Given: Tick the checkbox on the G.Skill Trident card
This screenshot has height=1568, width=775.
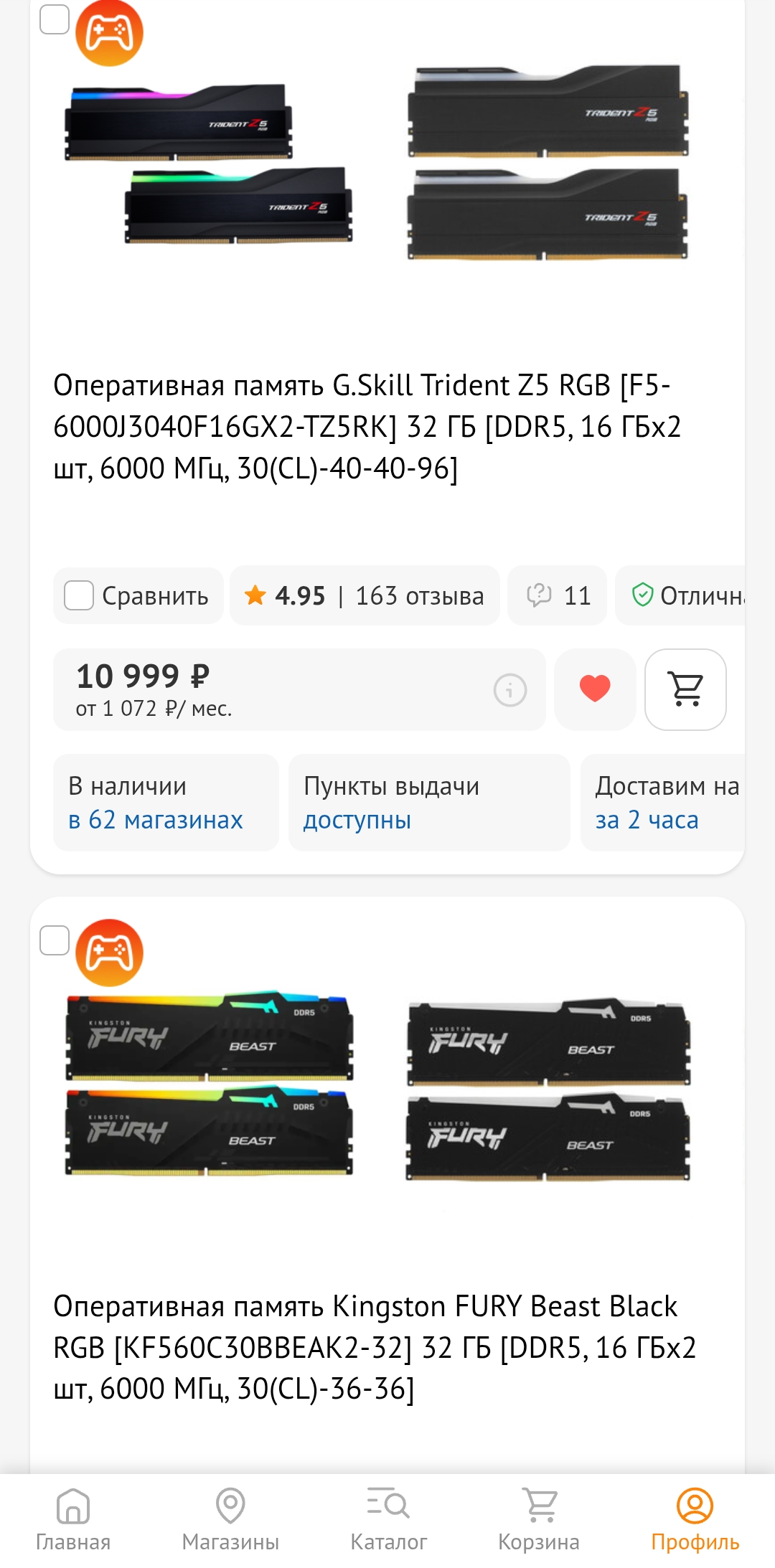Looking at the screenshot, I should (54, 19).
